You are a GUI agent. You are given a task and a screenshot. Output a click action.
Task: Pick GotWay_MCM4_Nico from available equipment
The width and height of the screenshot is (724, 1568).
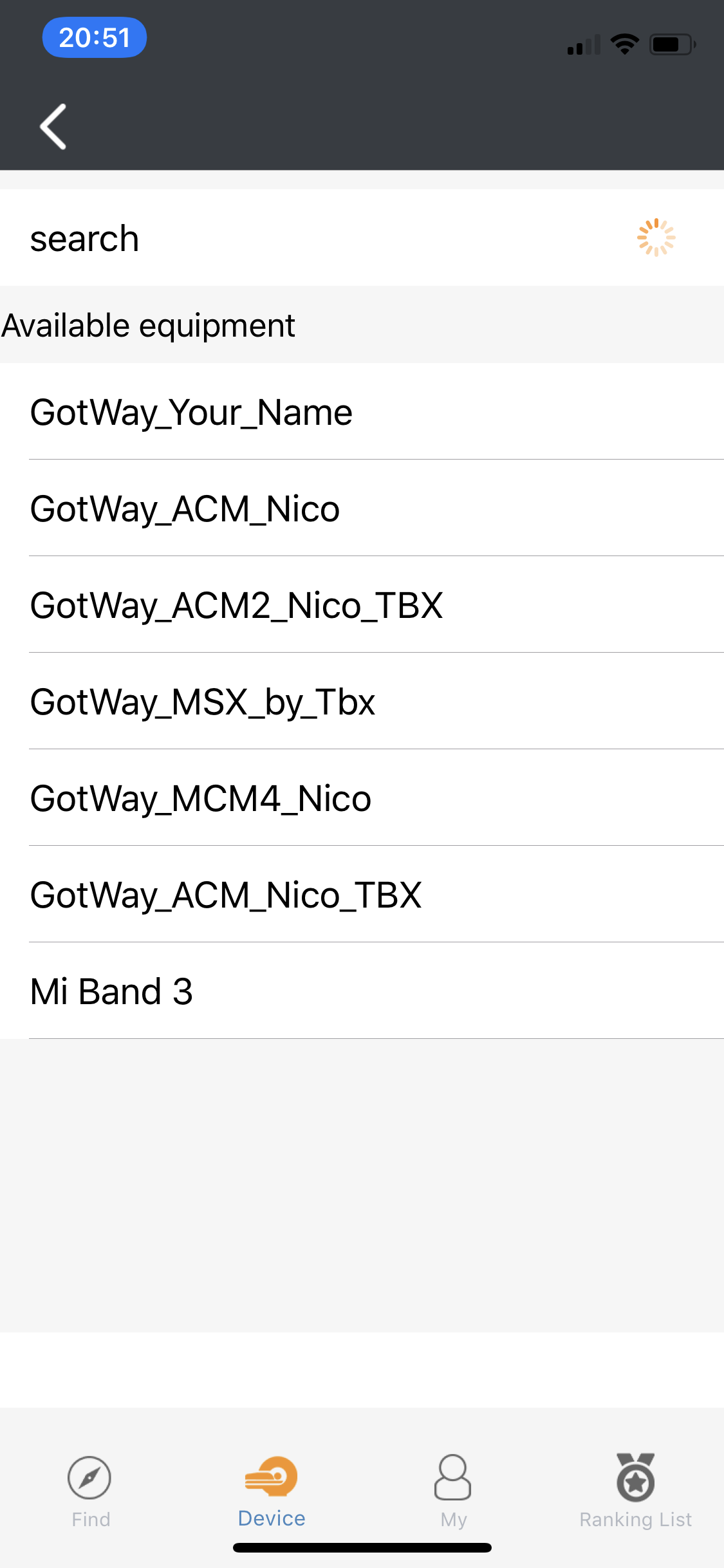point(362,798)
